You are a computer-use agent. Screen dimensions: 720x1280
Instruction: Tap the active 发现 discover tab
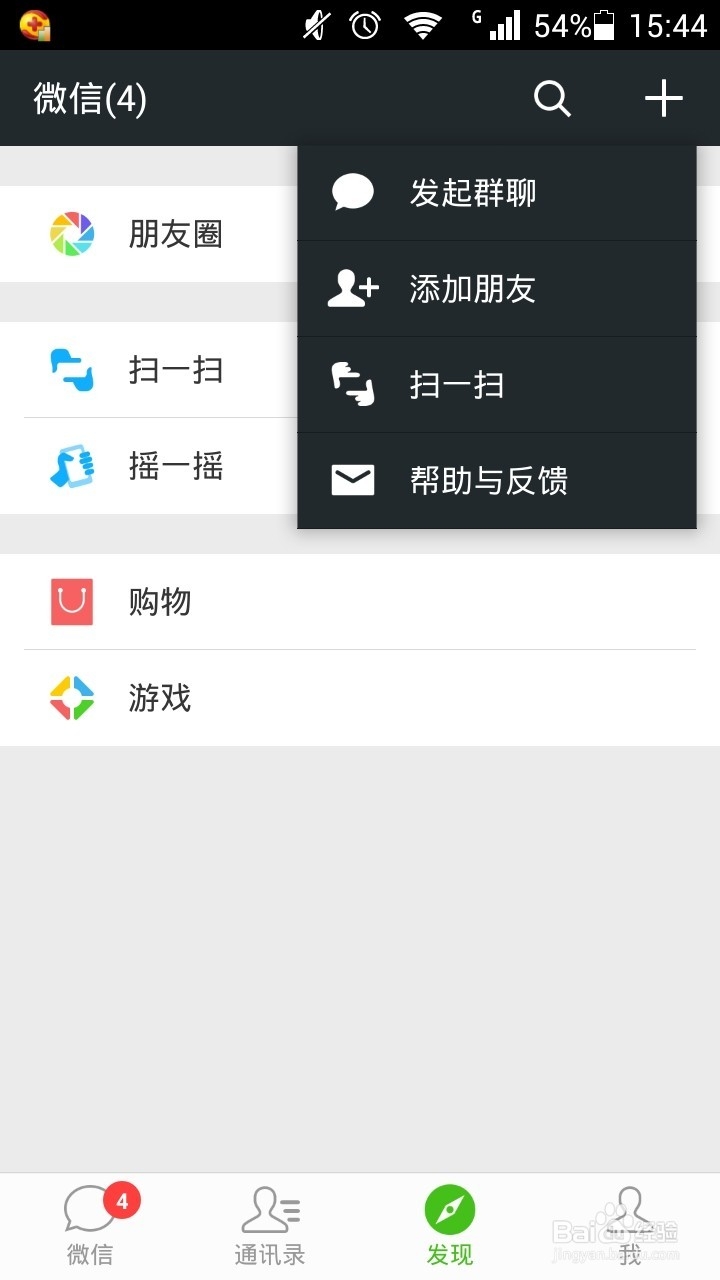coord(450,1225)
